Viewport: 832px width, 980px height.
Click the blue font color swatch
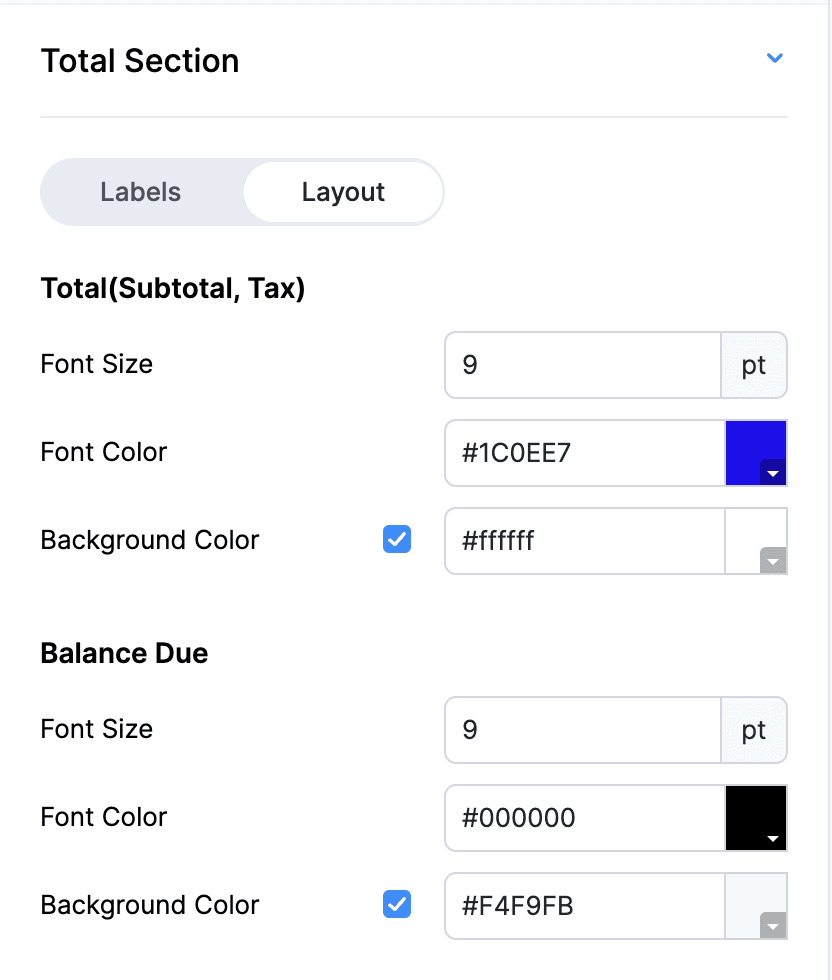(756, 450)
